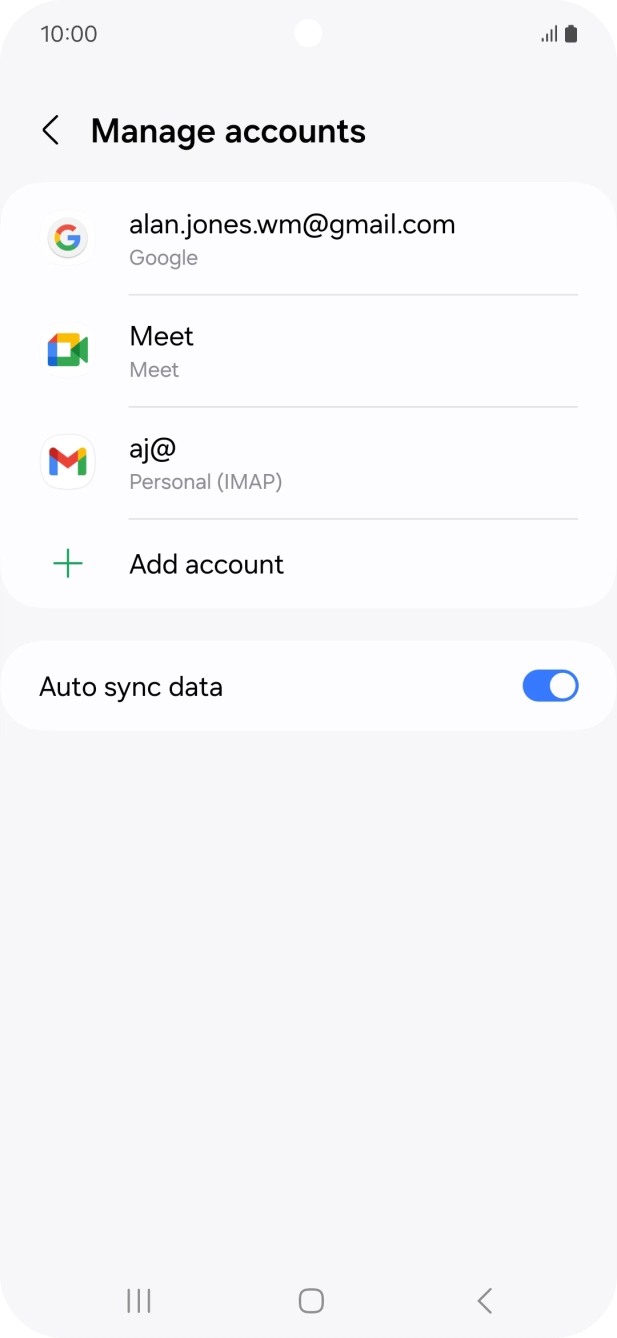The image size is (617, 1338).
Task: Open the Meet account
Action: pyautogui.click(x=308, y=351)
